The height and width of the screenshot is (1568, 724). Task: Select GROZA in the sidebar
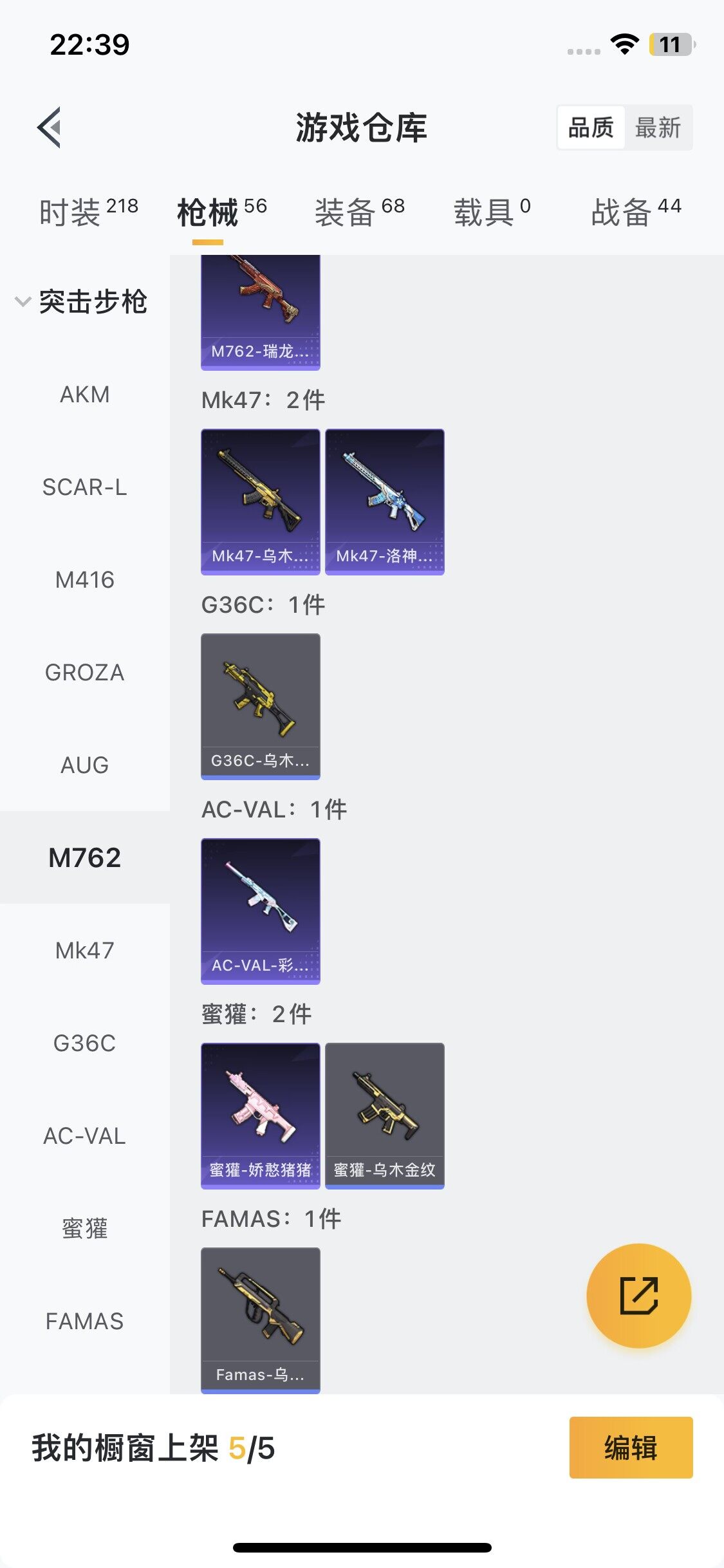click(x=84, y=673)
